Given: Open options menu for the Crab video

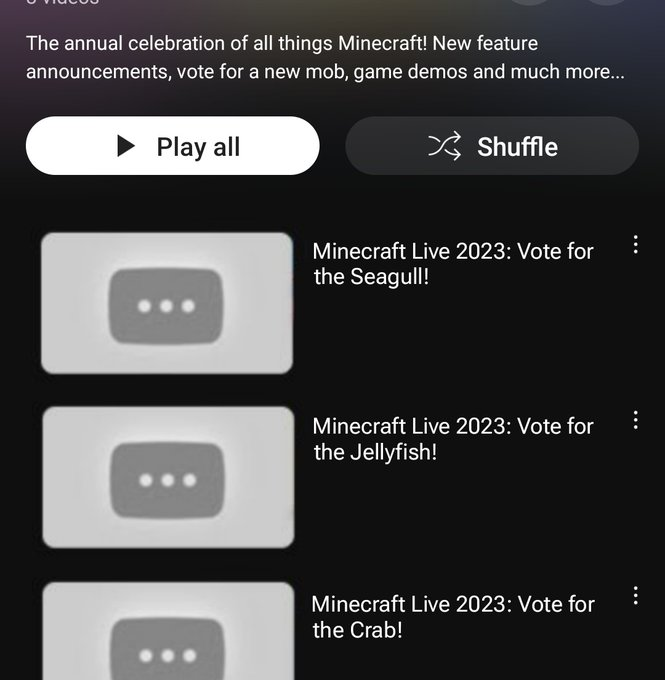Looking at the screenshot, I should pos(635,596).
